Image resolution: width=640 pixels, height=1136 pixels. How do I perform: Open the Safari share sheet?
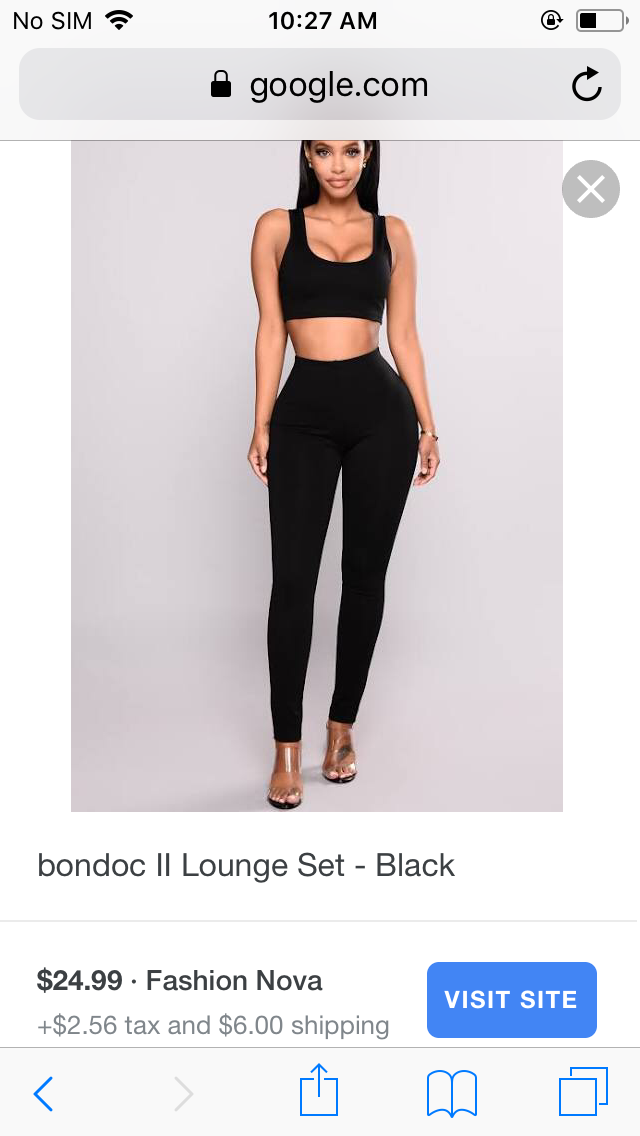[x=319, y=1091]
